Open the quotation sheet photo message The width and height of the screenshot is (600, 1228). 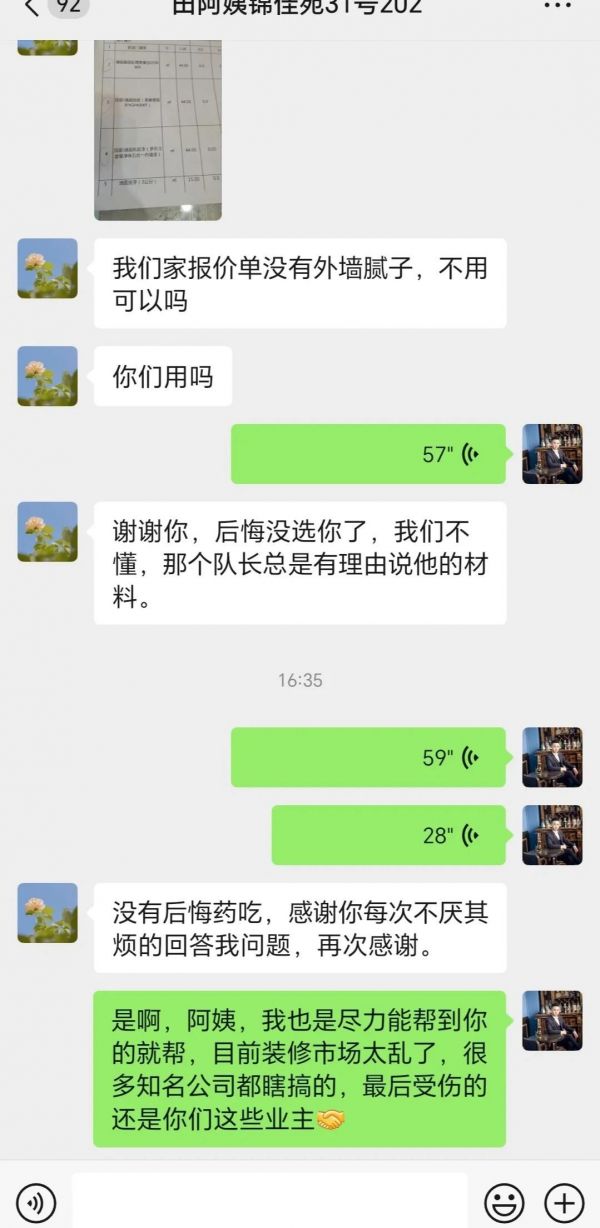157,130
